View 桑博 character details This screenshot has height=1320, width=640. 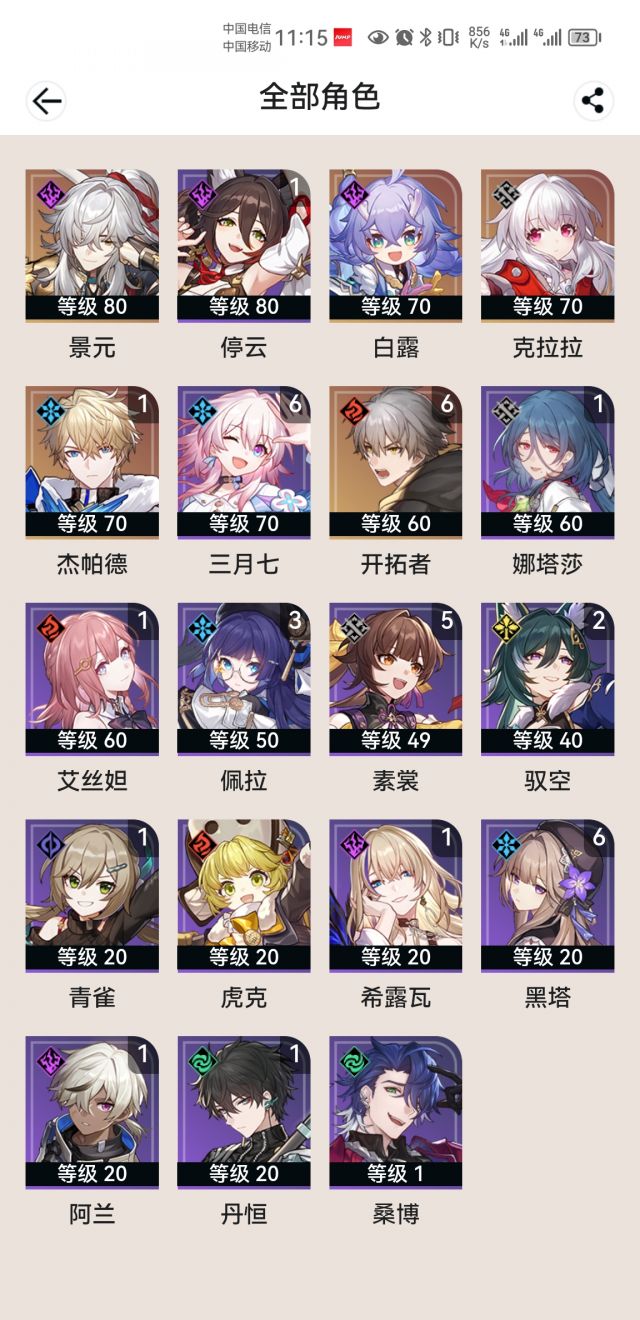[x=396, y=1112]
